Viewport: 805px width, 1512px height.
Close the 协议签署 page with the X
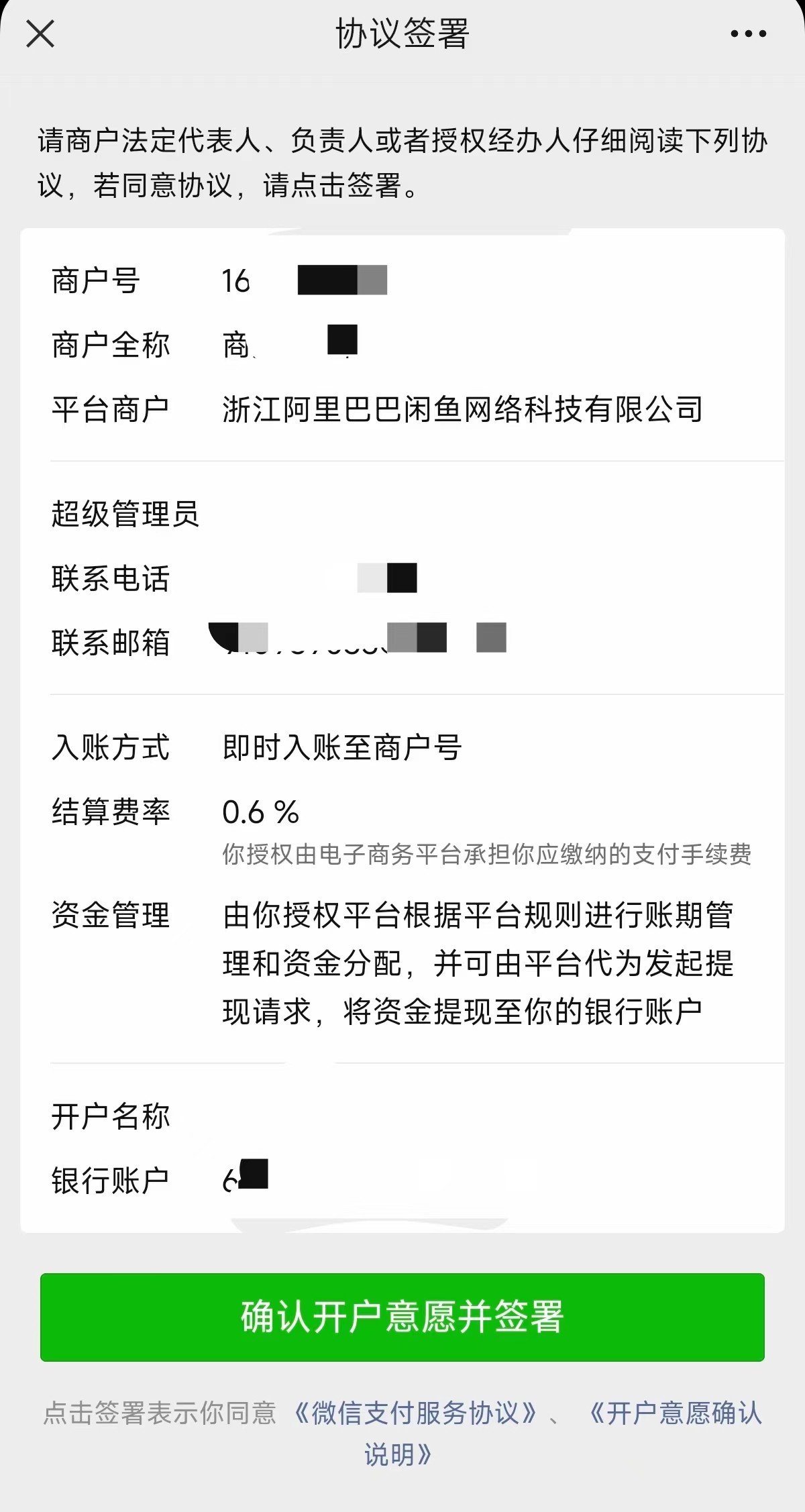(x=40, y=34)
